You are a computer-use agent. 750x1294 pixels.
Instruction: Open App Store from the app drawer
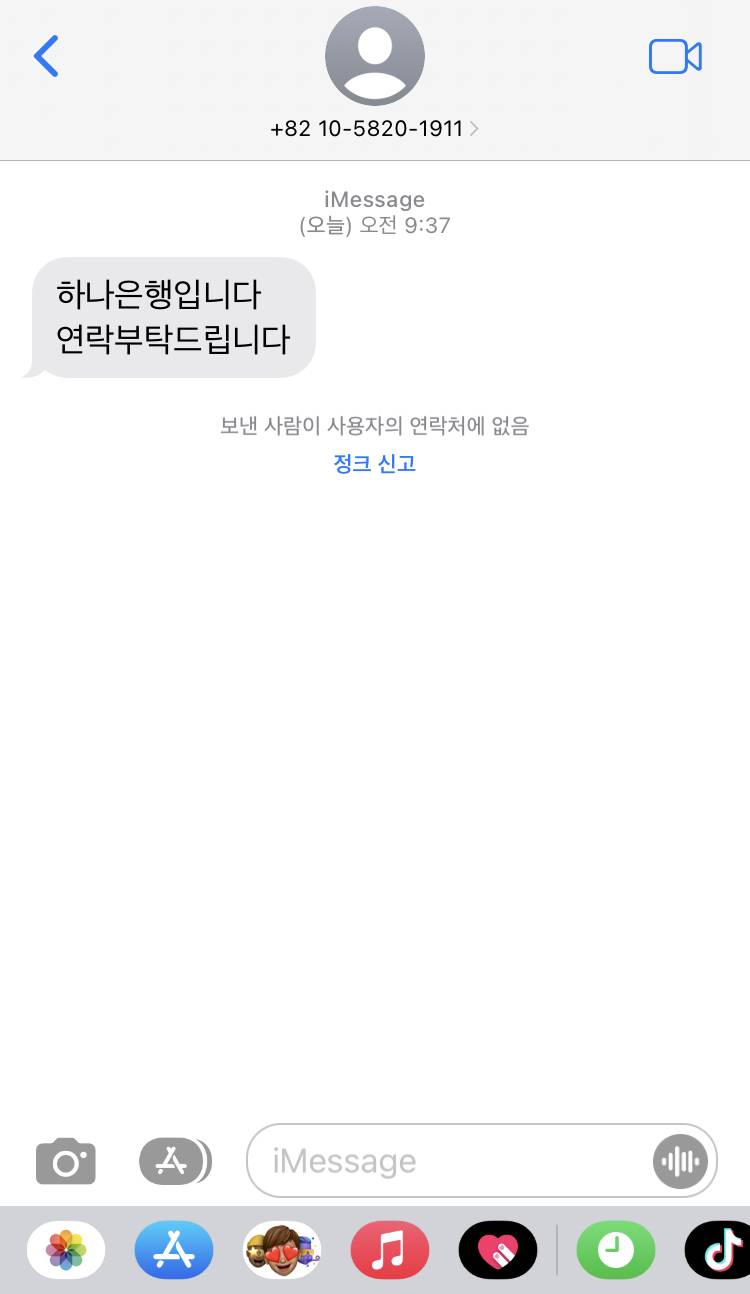[x=174, y=1250]
